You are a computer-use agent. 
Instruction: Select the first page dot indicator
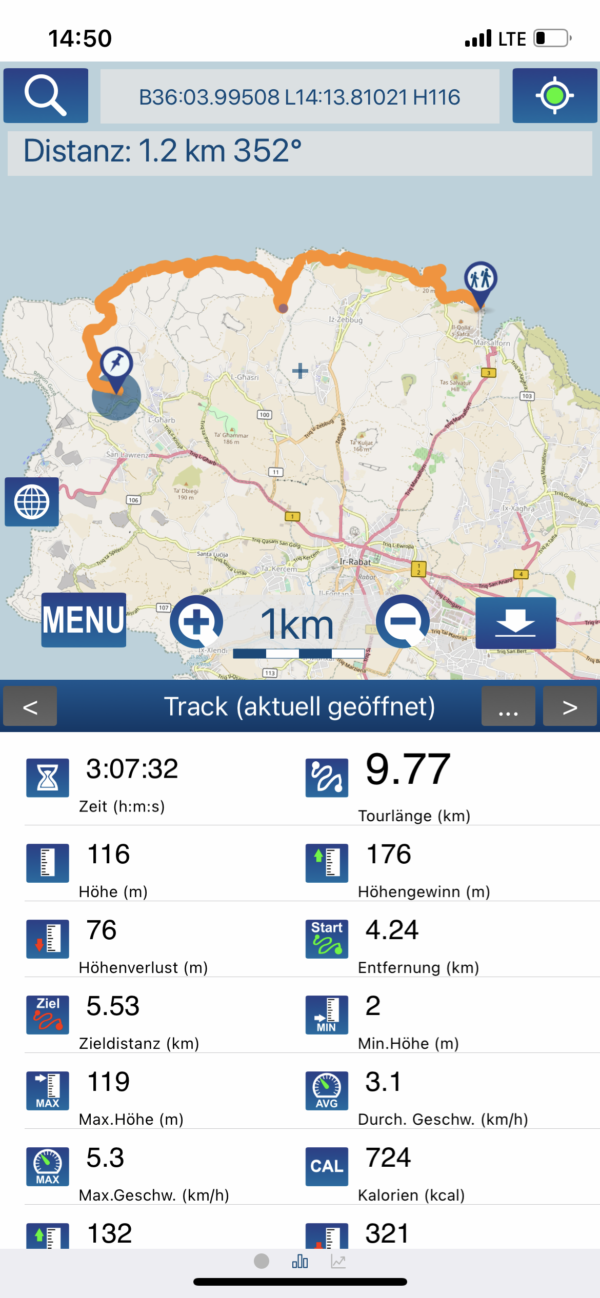[x=261, y=1261]
